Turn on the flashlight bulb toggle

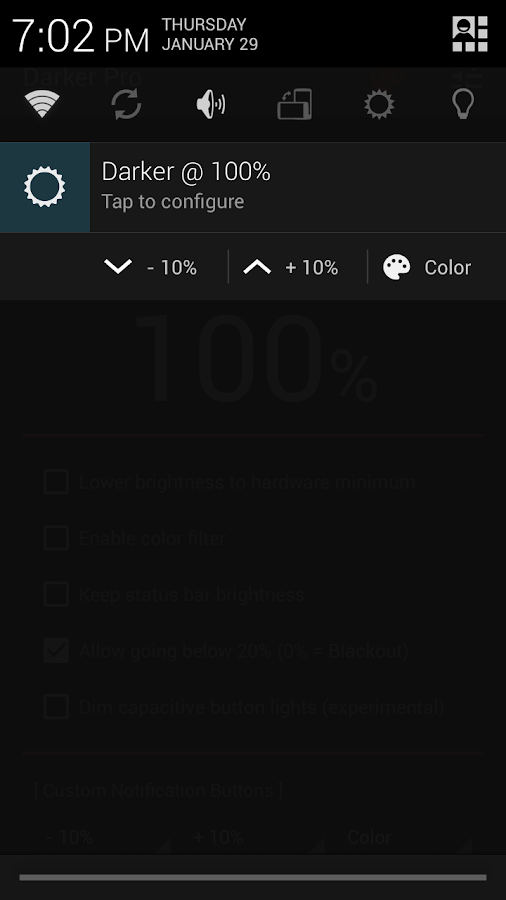[463, 104]
